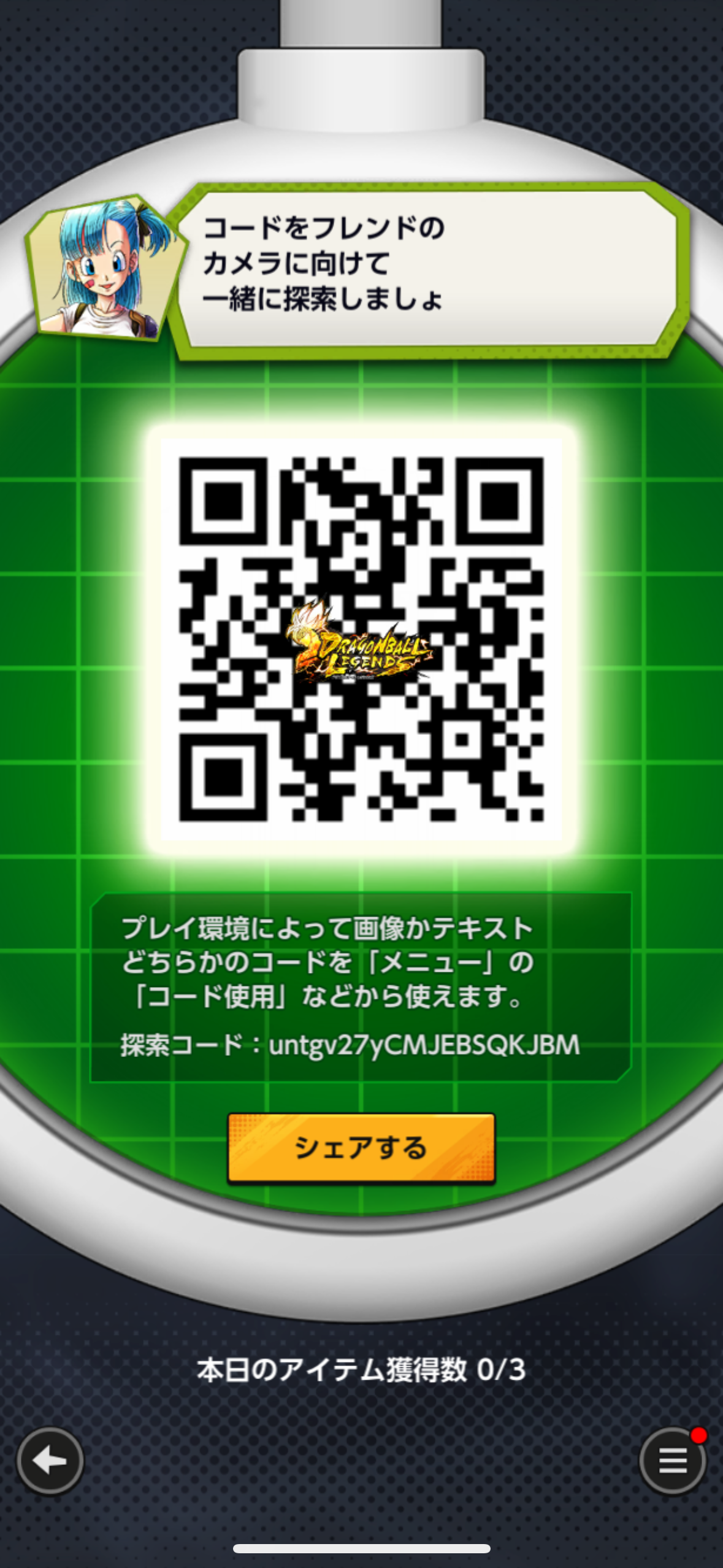This screenshot has height=1568, width=723.
Task: Tap the orange シェアする share button
Action: click(361, 1147)
